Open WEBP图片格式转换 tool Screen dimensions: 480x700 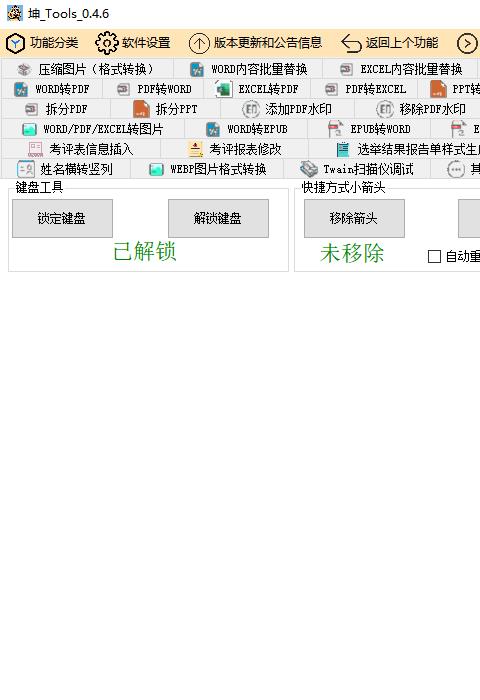(x=208, y=170)
